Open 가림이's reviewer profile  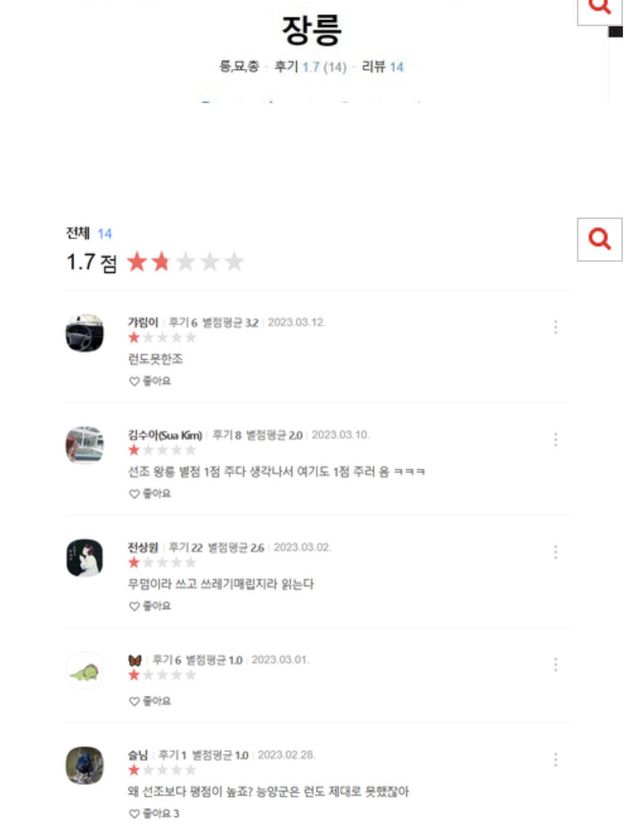tap(143, 322)
